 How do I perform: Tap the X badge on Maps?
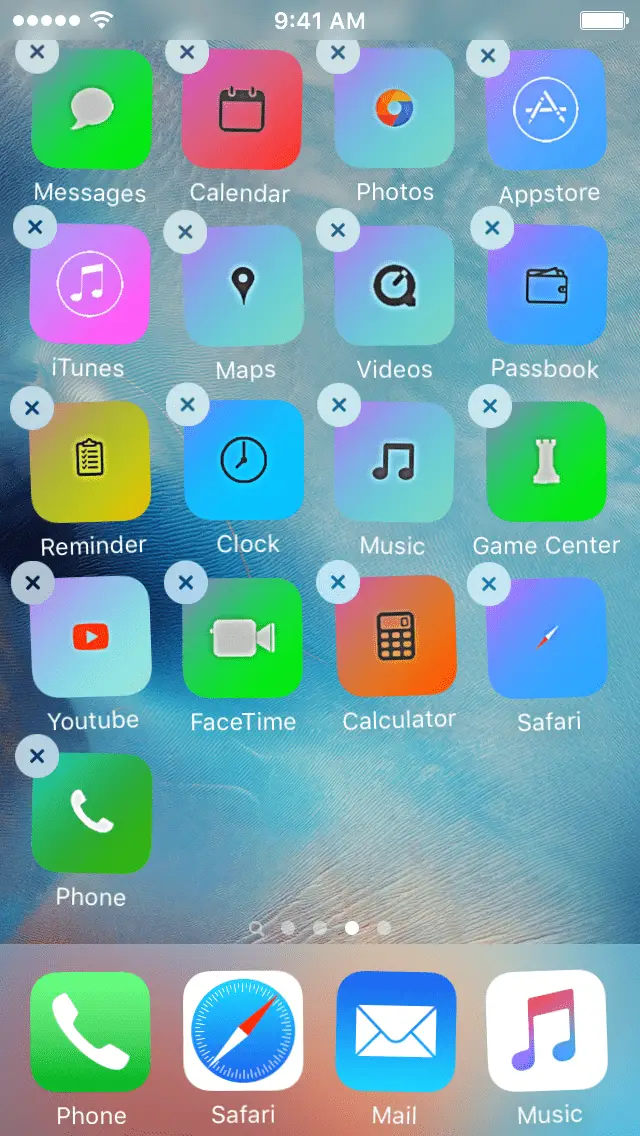[x=185, y=232]
